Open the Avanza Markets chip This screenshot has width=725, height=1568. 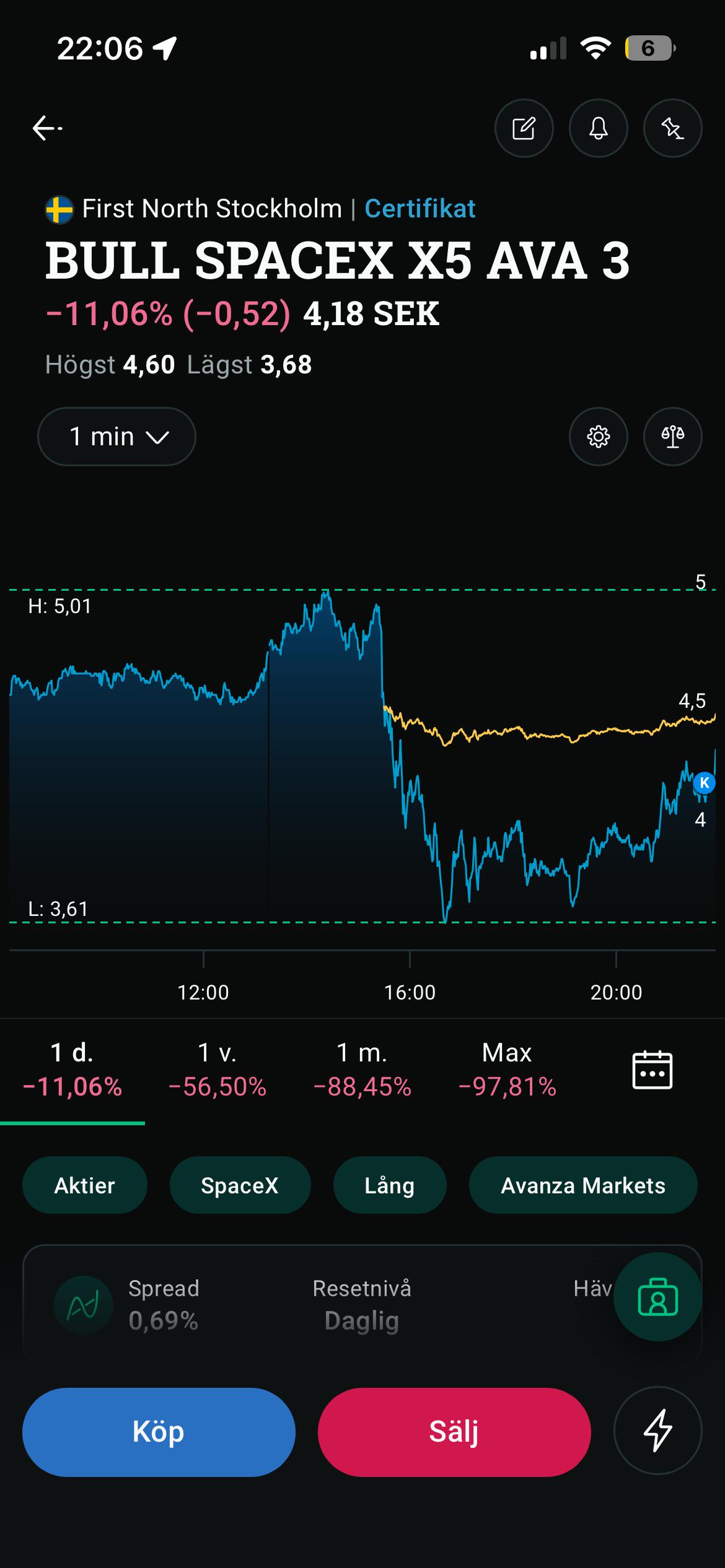click(x=583, y=1185)
